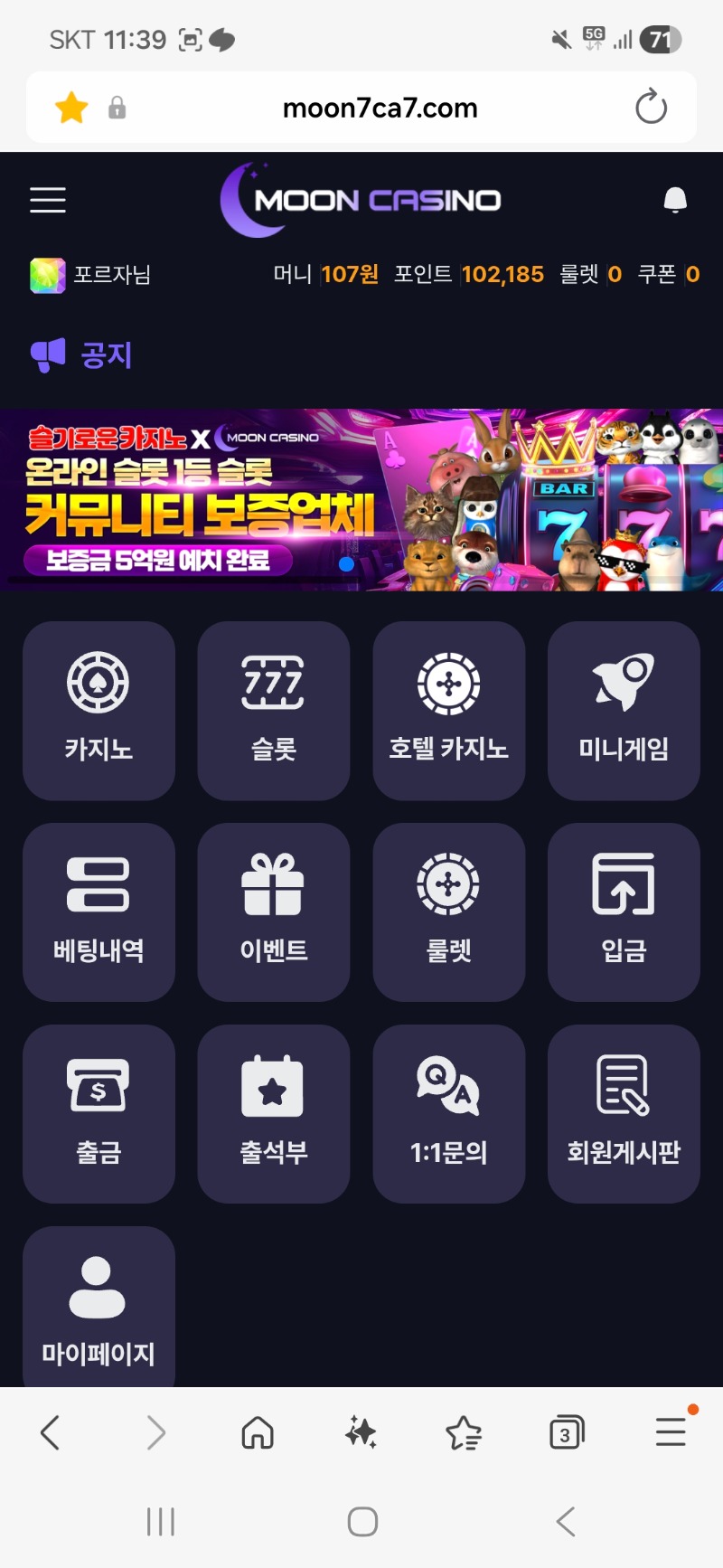Reload the moon7ca7.com page
The height and width of the screenshot is (1568, 723).
[651, 108]
